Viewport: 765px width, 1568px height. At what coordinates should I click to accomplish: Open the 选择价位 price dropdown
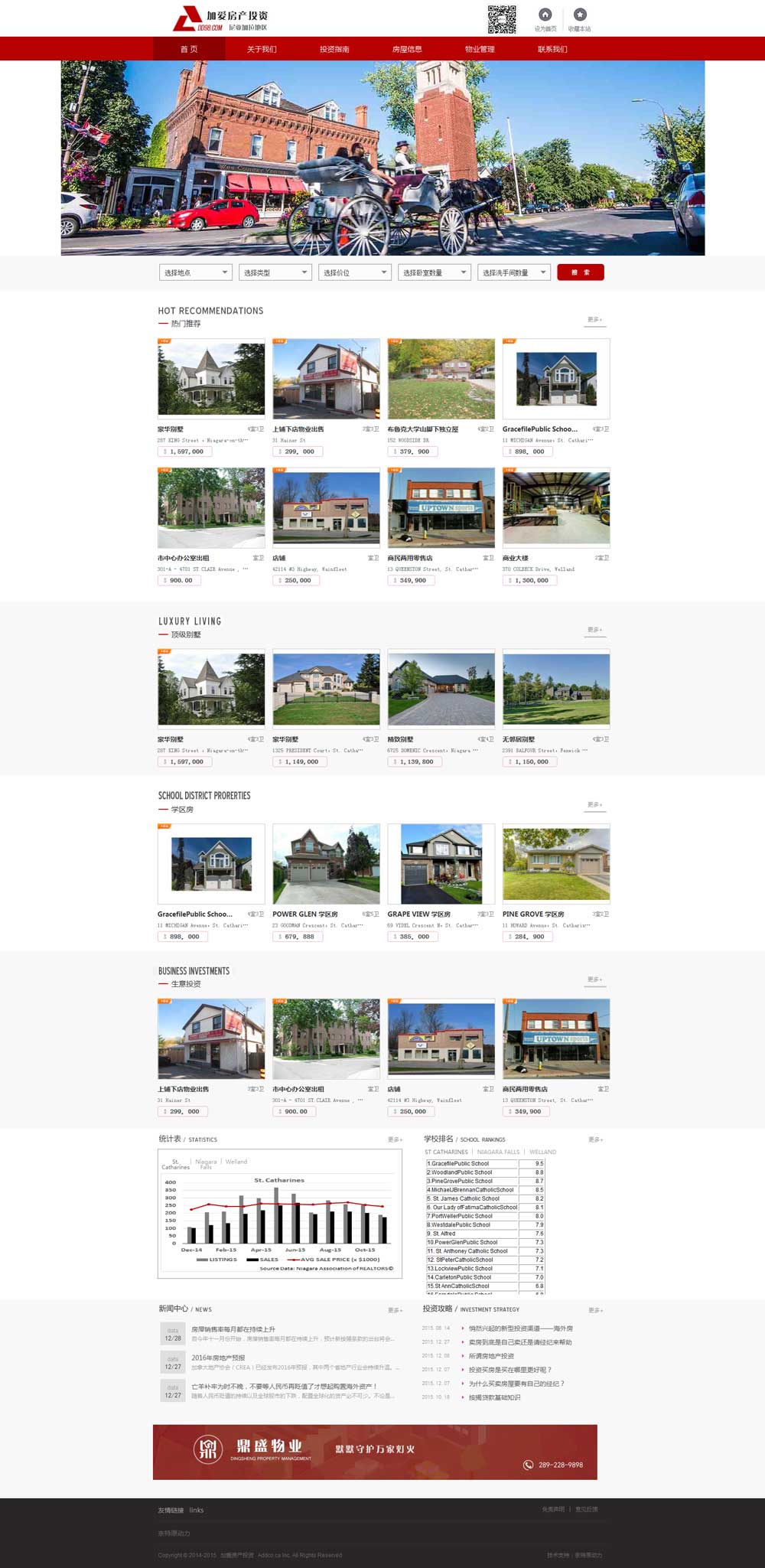(354, 272)
